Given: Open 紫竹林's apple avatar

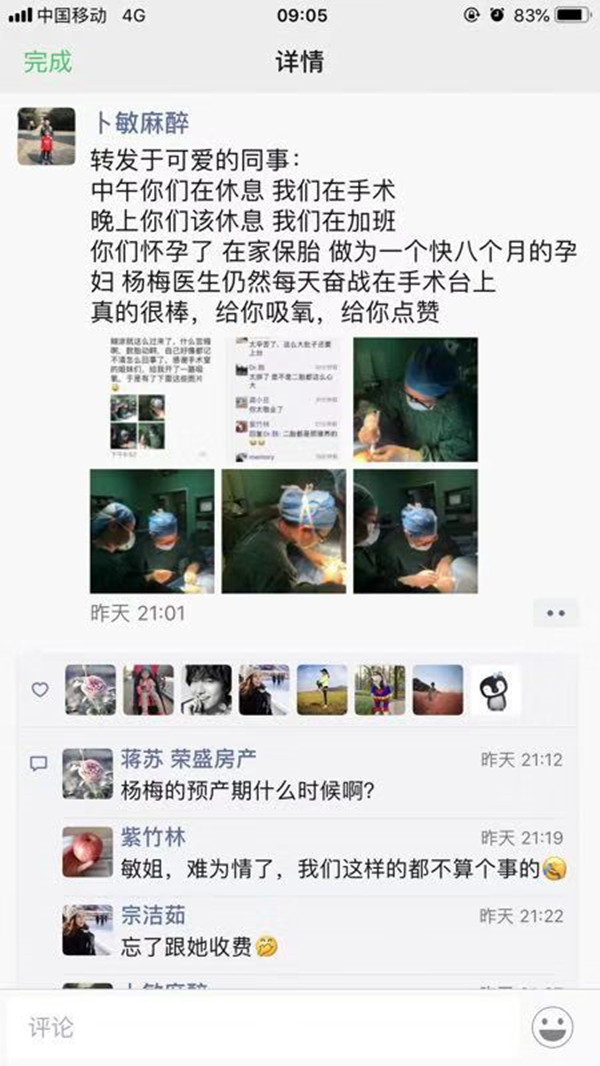Looking at the screenshot, I should coord(88,852).
